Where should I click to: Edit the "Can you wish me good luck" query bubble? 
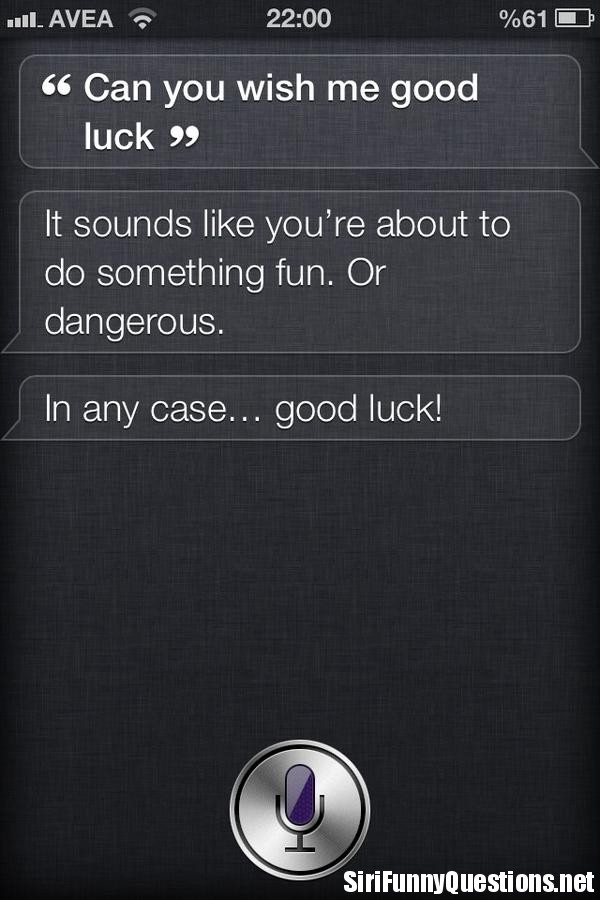click(299, 111)
